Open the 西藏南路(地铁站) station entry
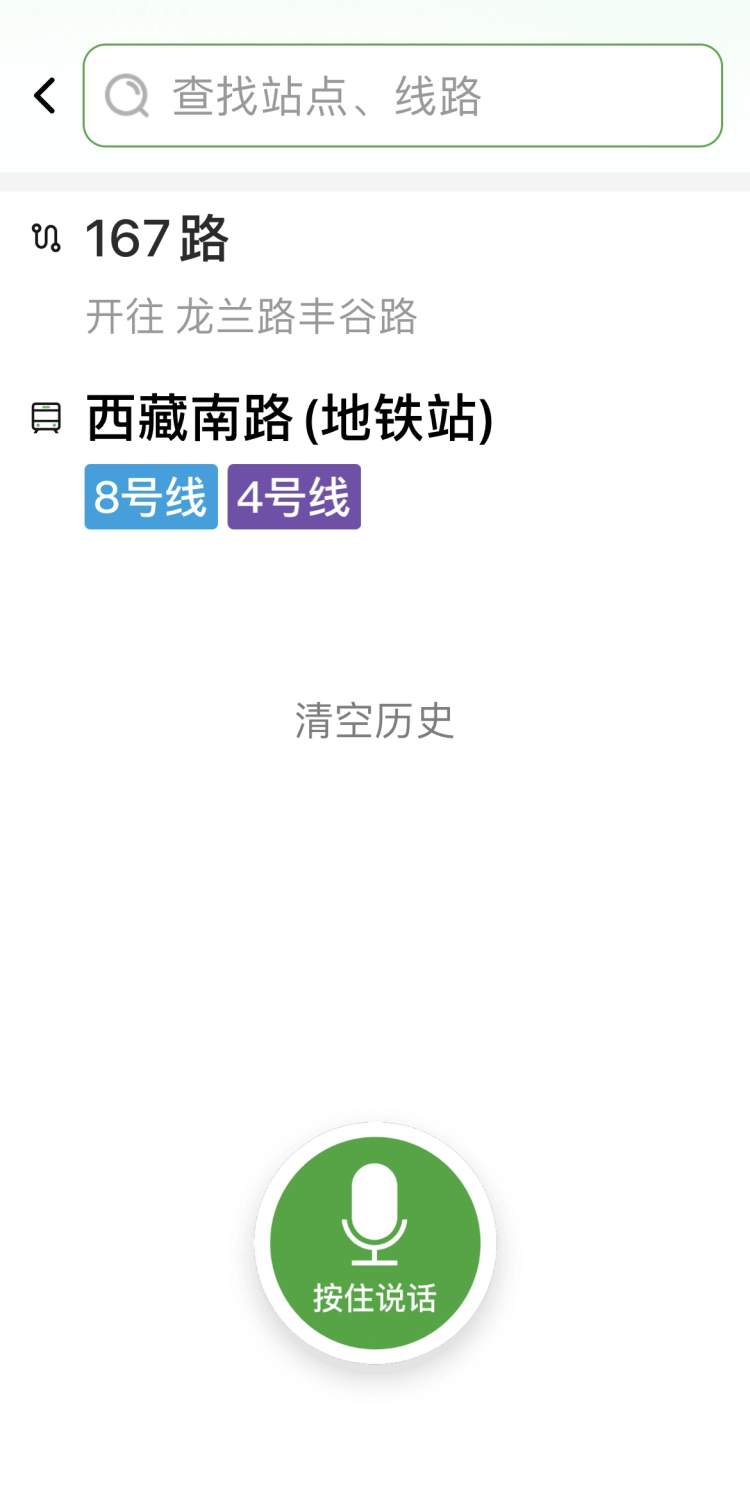750x1512 pixels. [x=289, y=417]
